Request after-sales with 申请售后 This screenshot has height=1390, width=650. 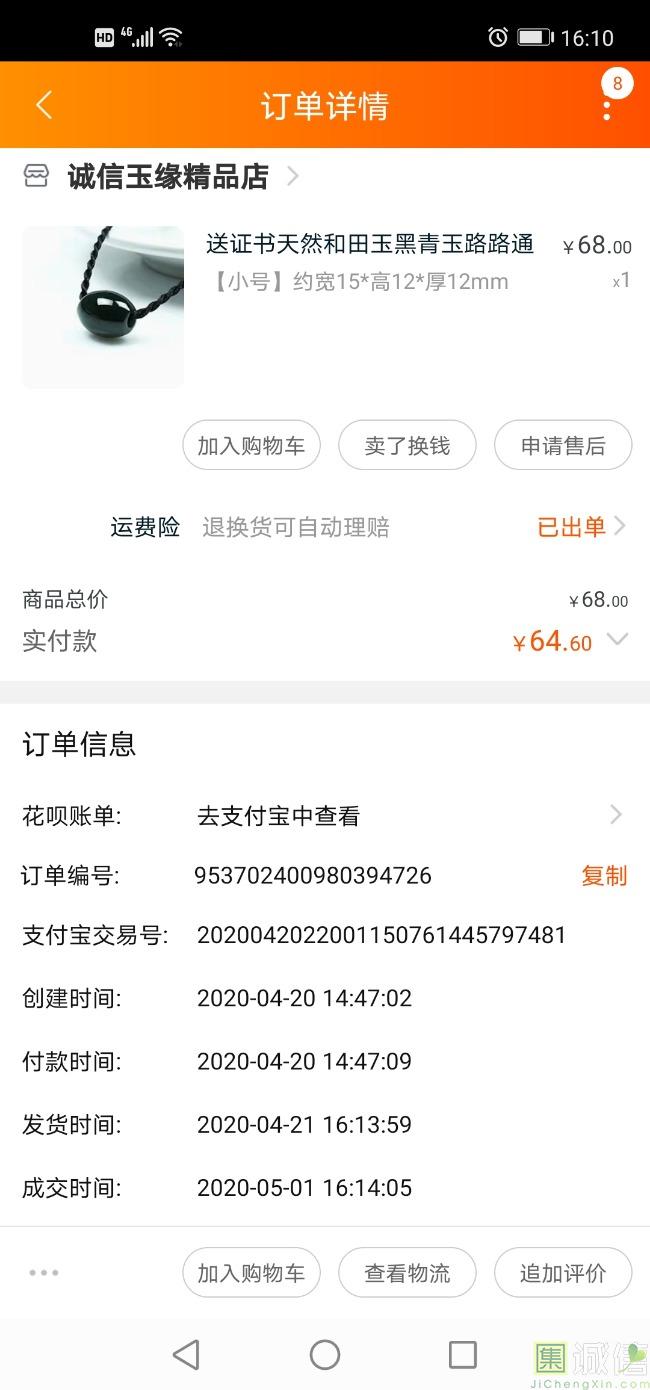coord(563,446)
